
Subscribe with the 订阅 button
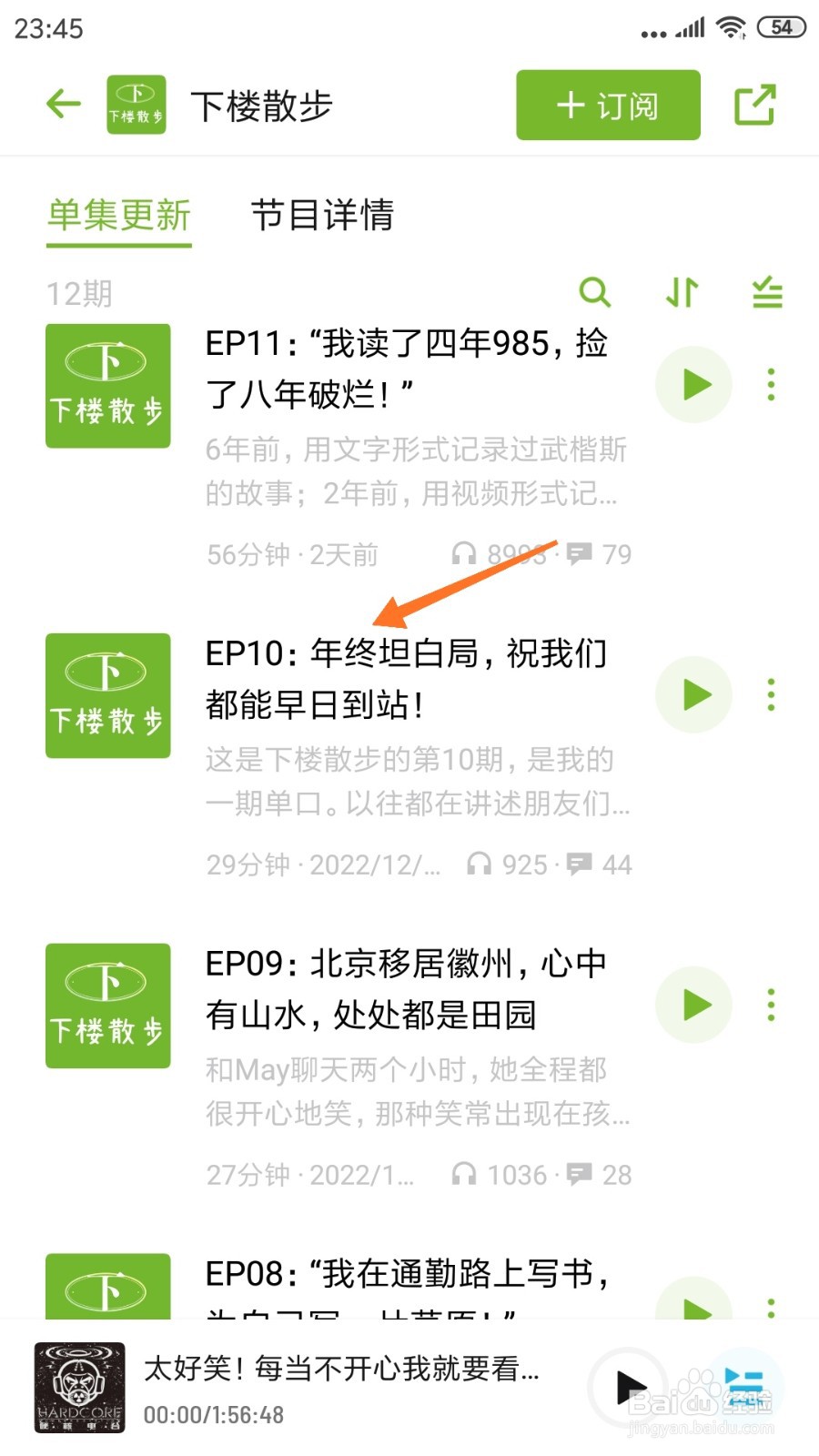tap(608, 106)
